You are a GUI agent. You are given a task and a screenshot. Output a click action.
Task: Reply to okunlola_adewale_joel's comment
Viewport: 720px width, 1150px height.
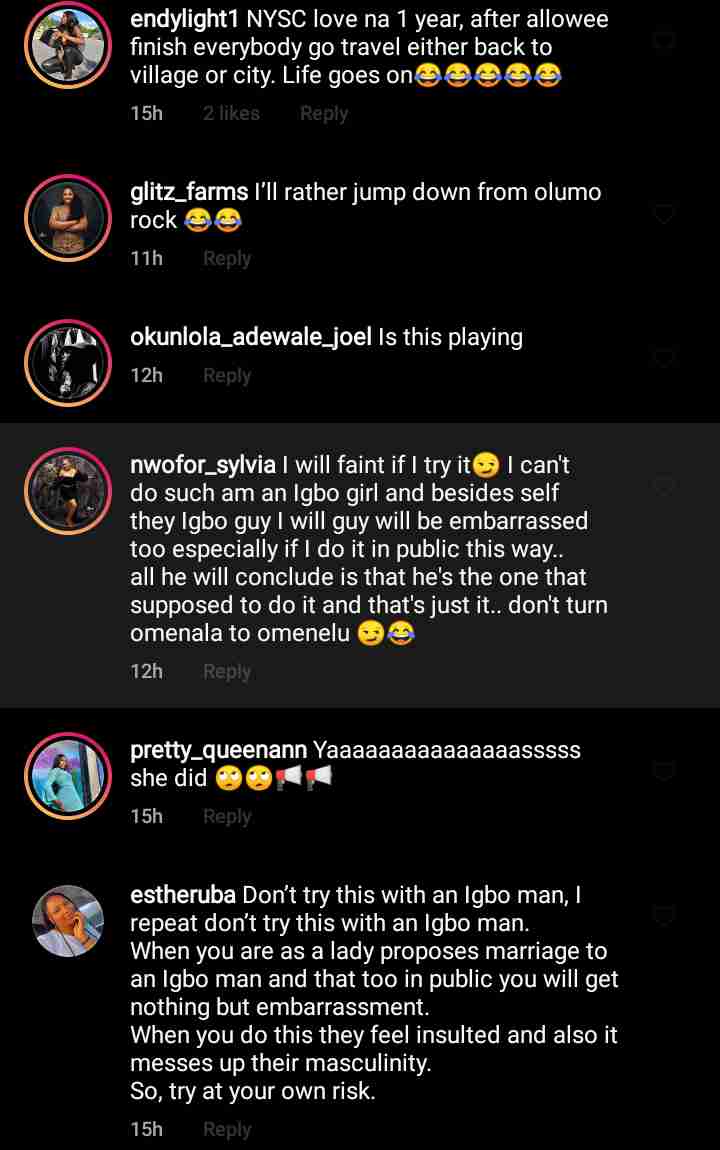pos(227,376)
